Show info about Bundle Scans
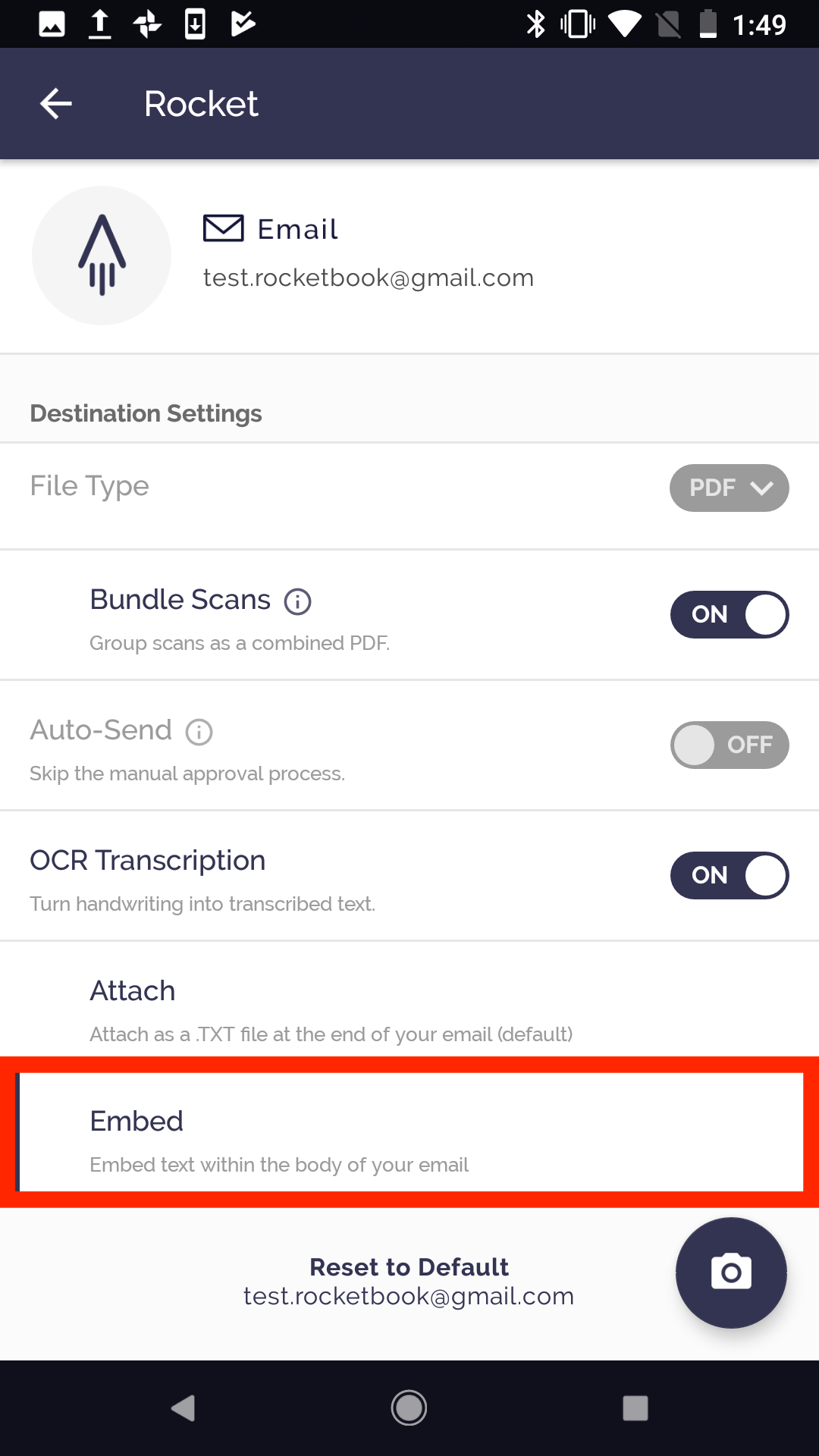The image size is (819, 1456). [297, 602]
